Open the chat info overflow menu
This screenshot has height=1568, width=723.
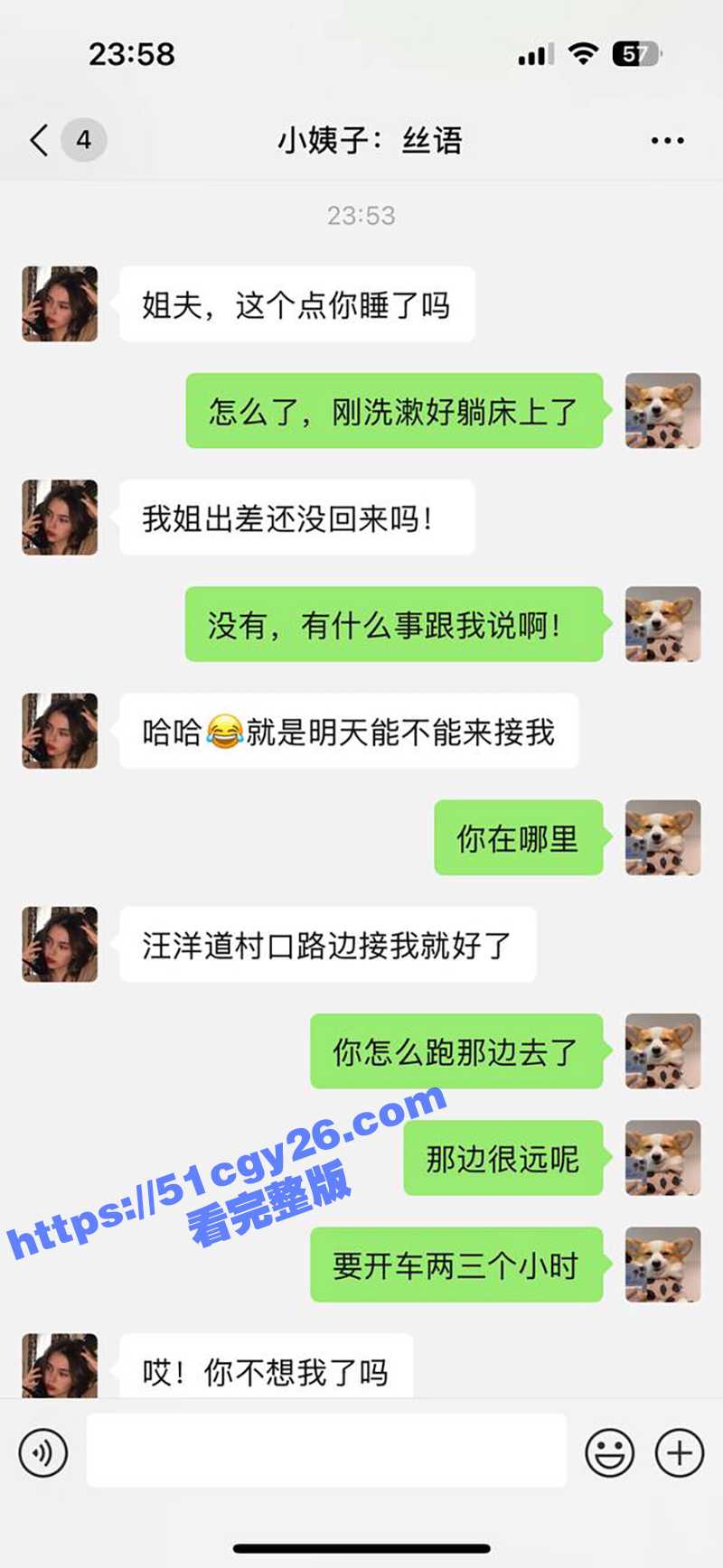click(x=667, y=141)
